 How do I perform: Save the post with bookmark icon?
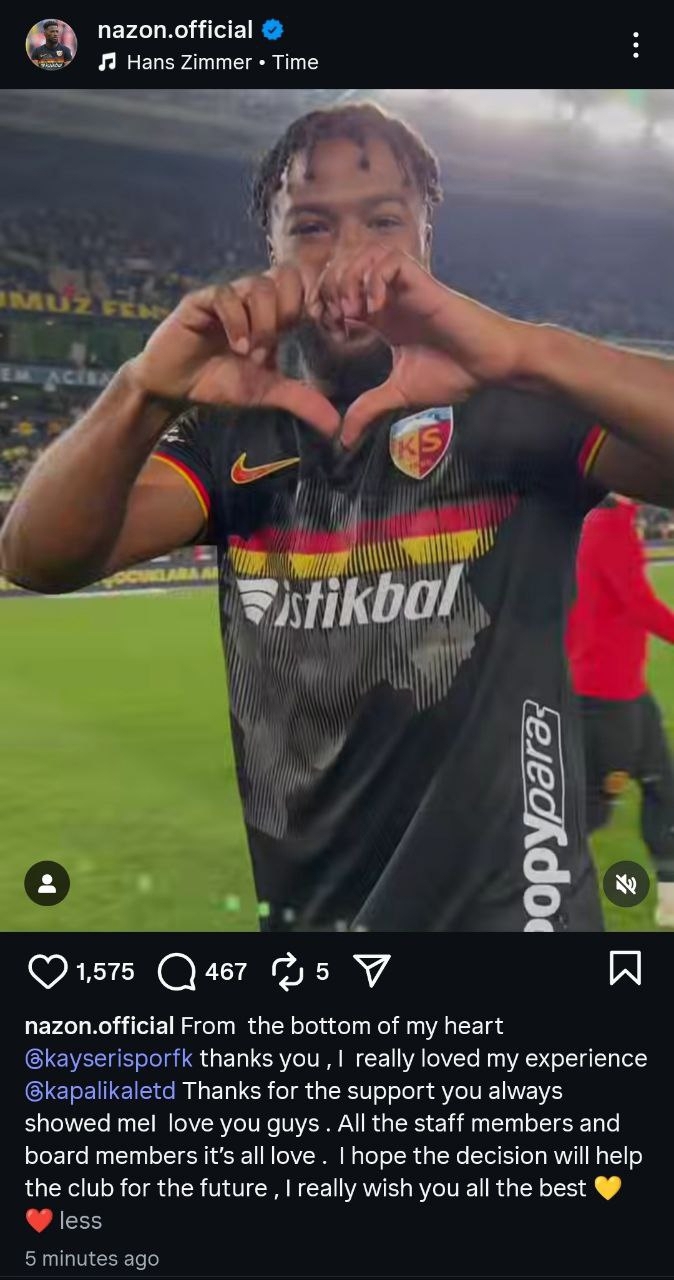[625, 968]
